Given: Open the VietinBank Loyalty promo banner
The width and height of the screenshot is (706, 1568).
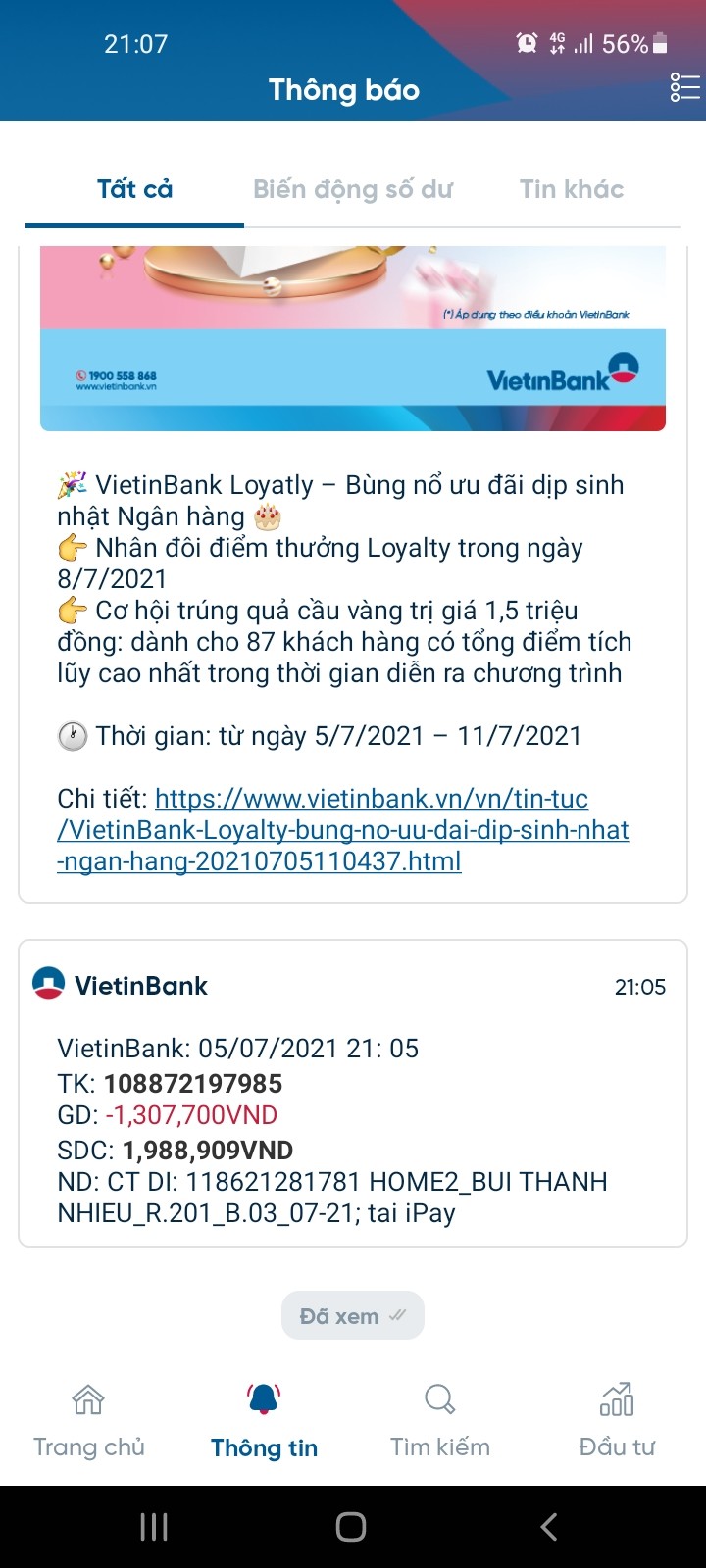Looking at the screenshot, I should [353, 338].
